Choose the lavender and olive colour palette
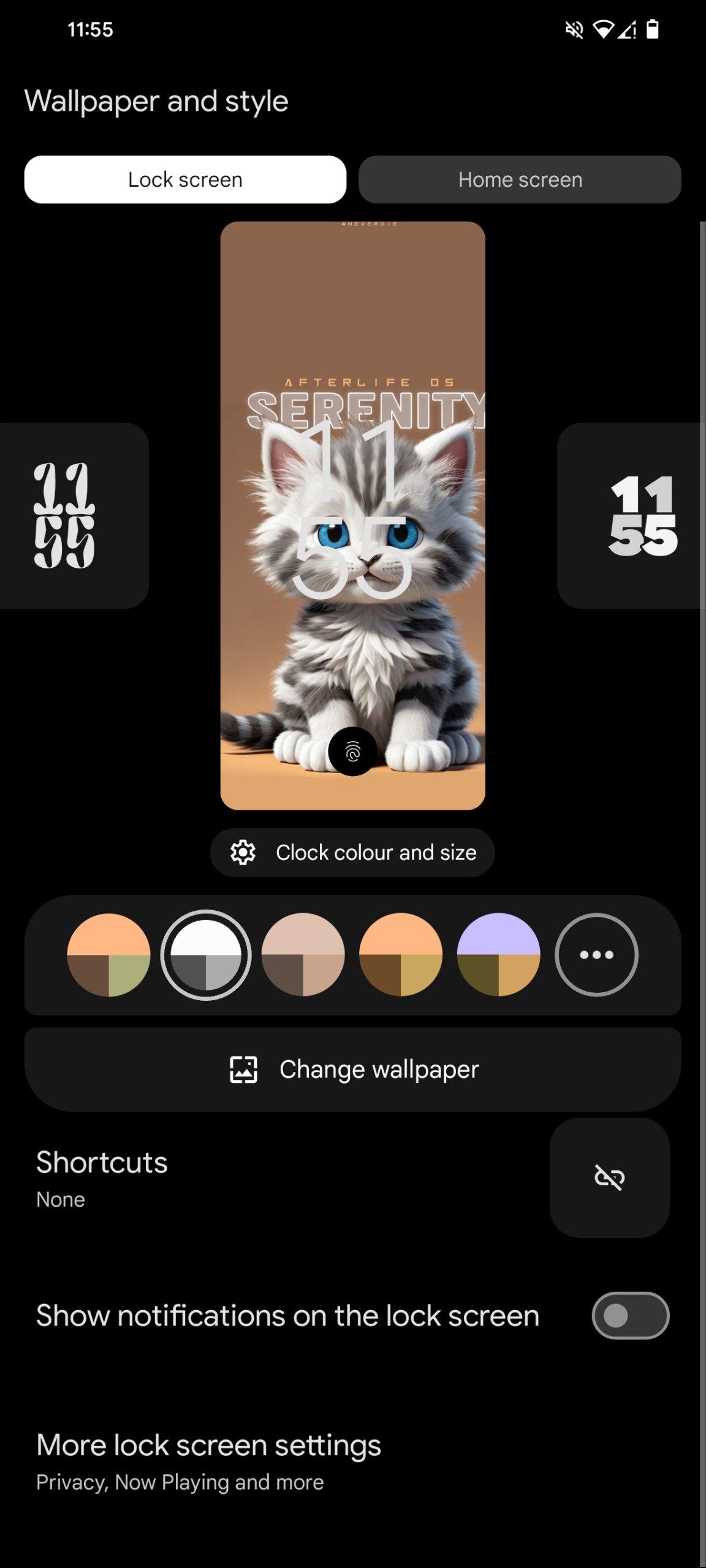Screen dimensions: 706x1568 click(x=498, y=955)
